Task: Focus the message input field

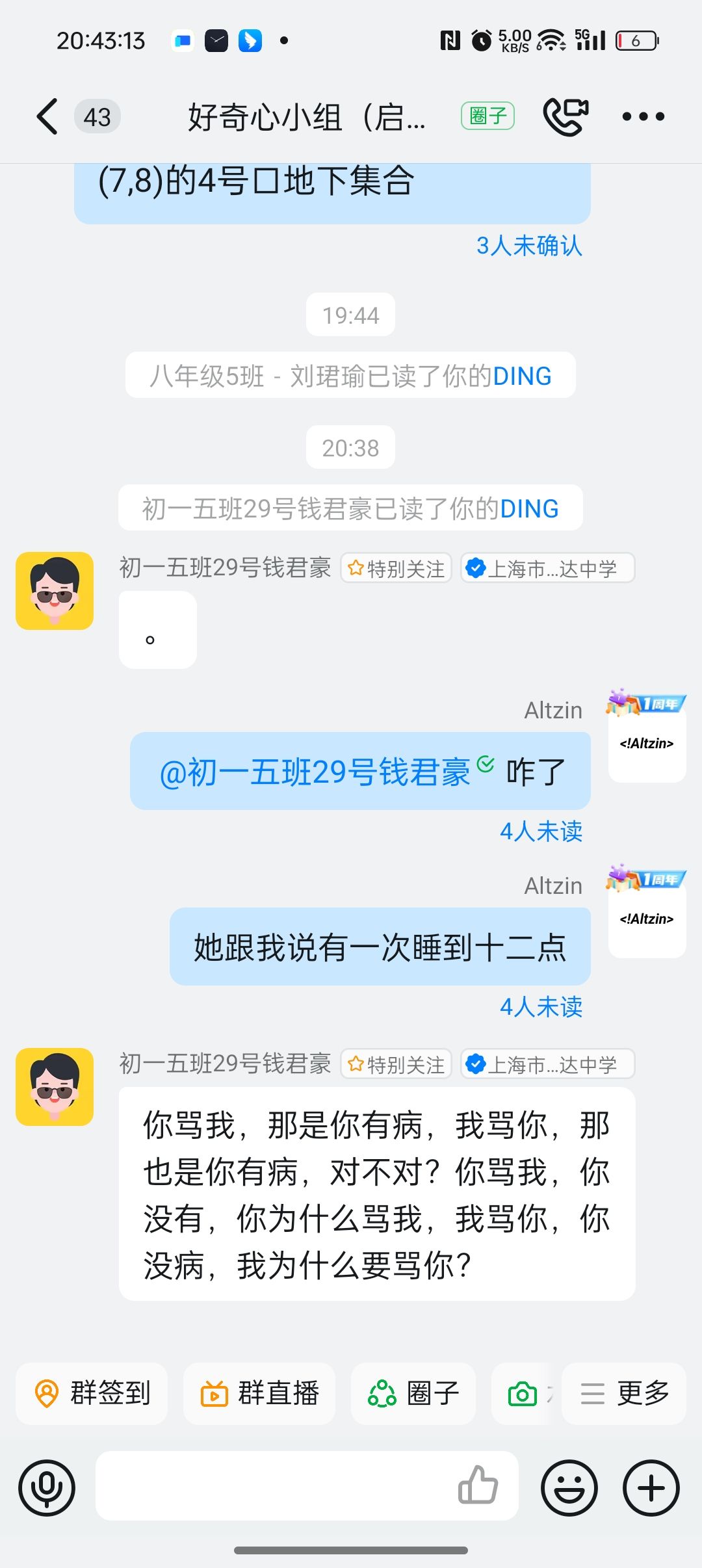Action: 273,1486
